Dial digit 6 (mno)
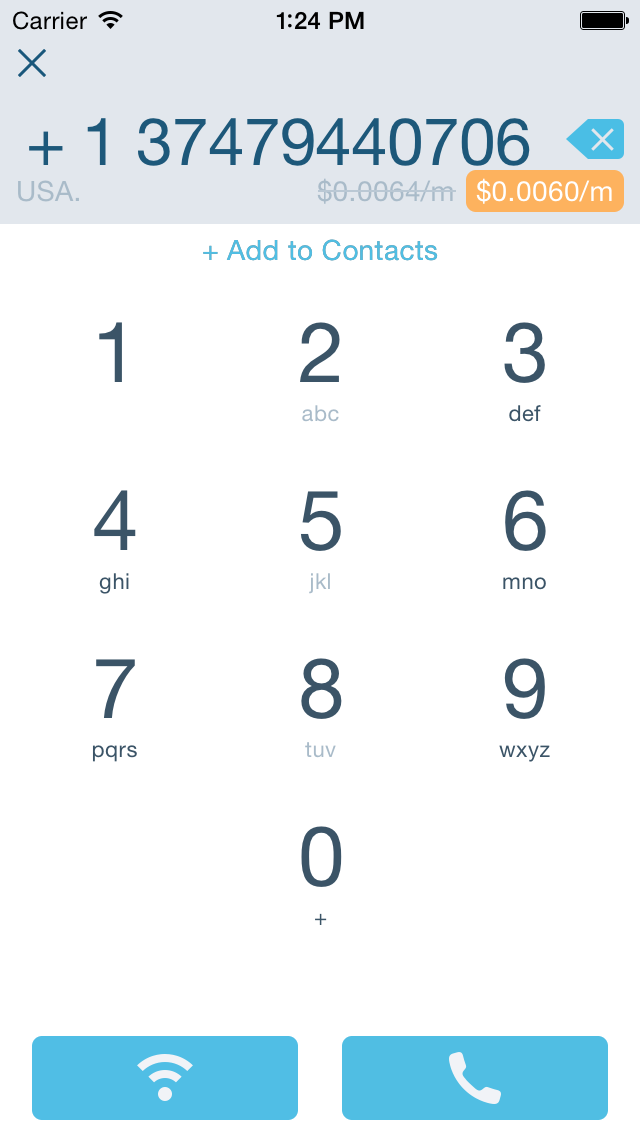640x1136 pixels. tap(524, 538)
